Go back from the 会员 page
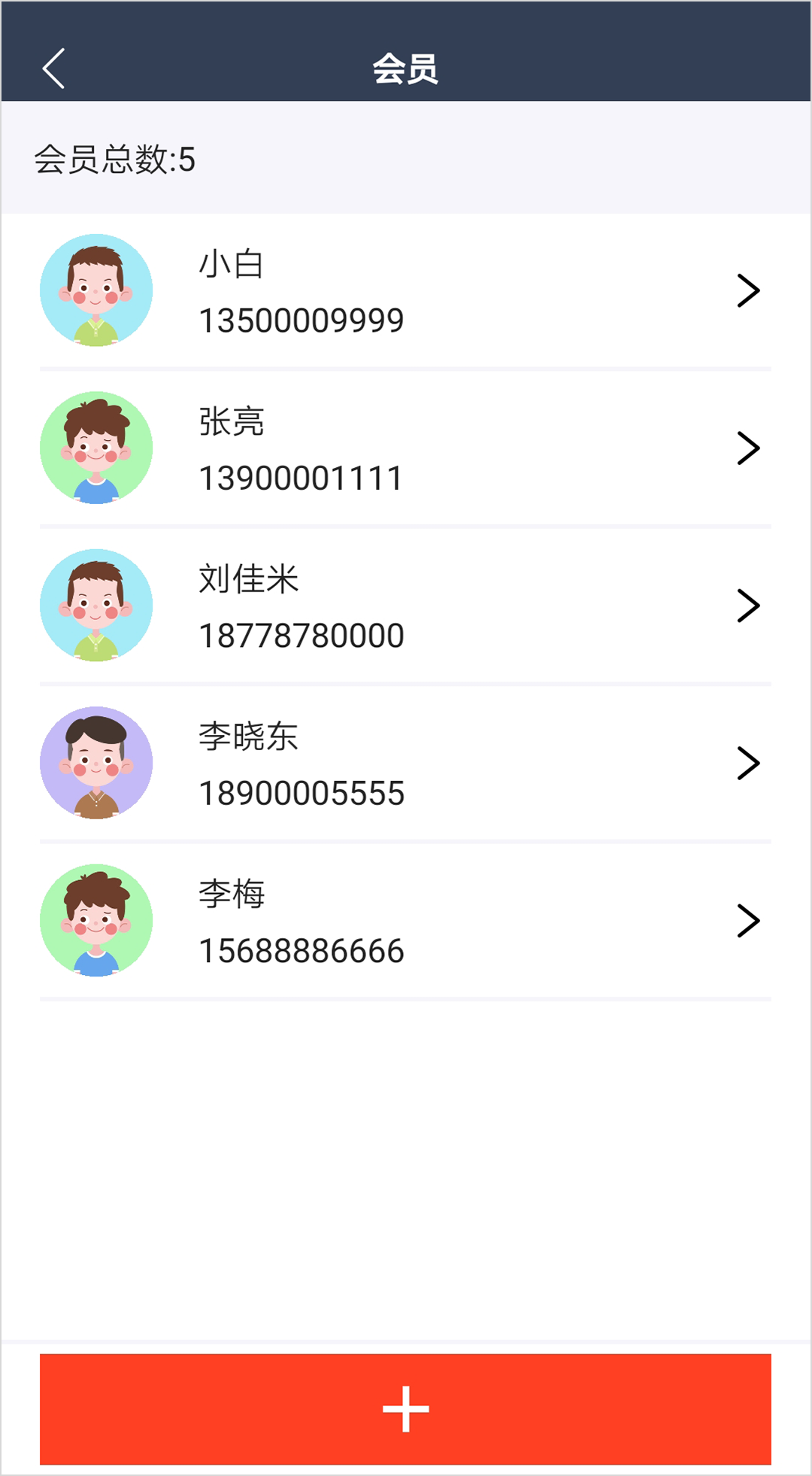 coord(53,68)
